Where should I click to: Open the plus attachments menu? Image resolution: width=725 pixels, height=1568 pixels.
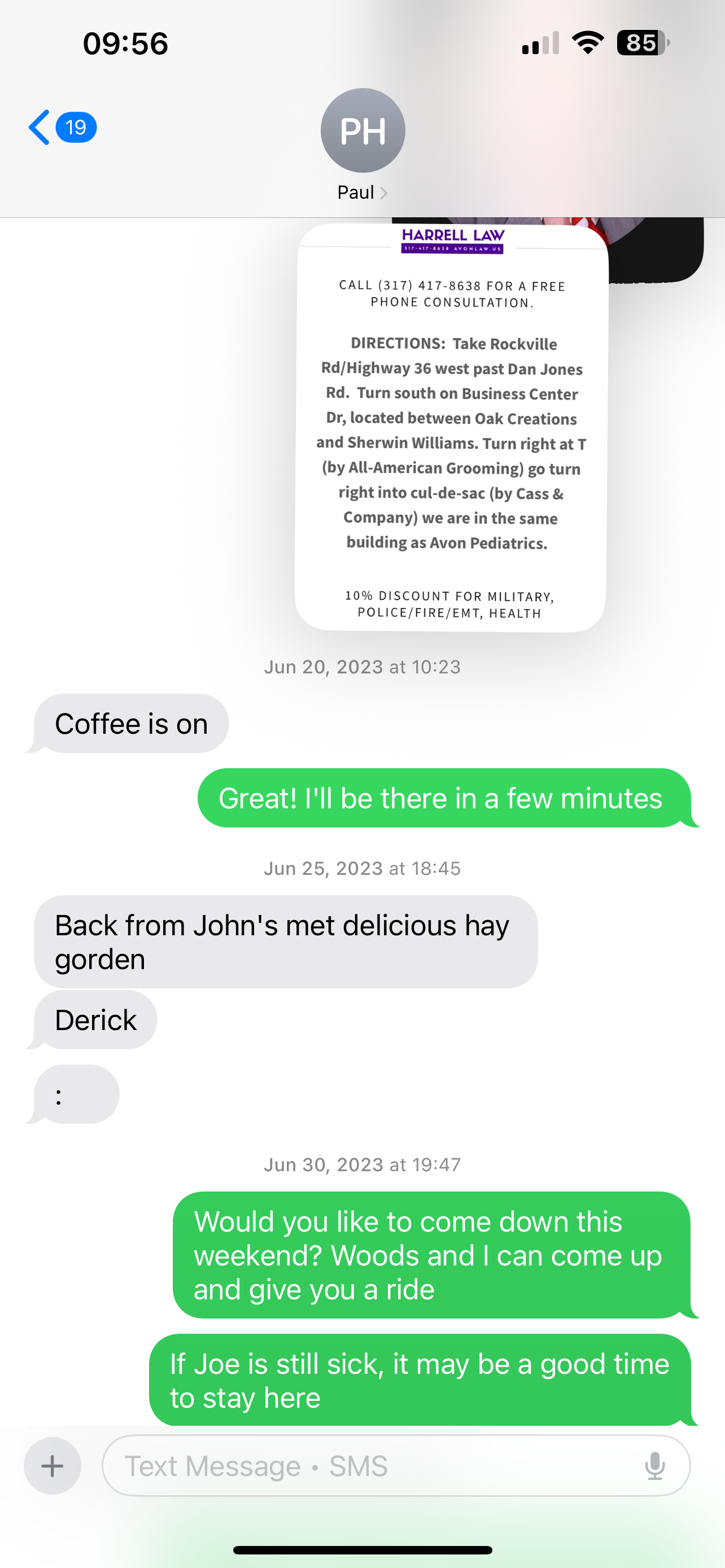point(53,1466)
